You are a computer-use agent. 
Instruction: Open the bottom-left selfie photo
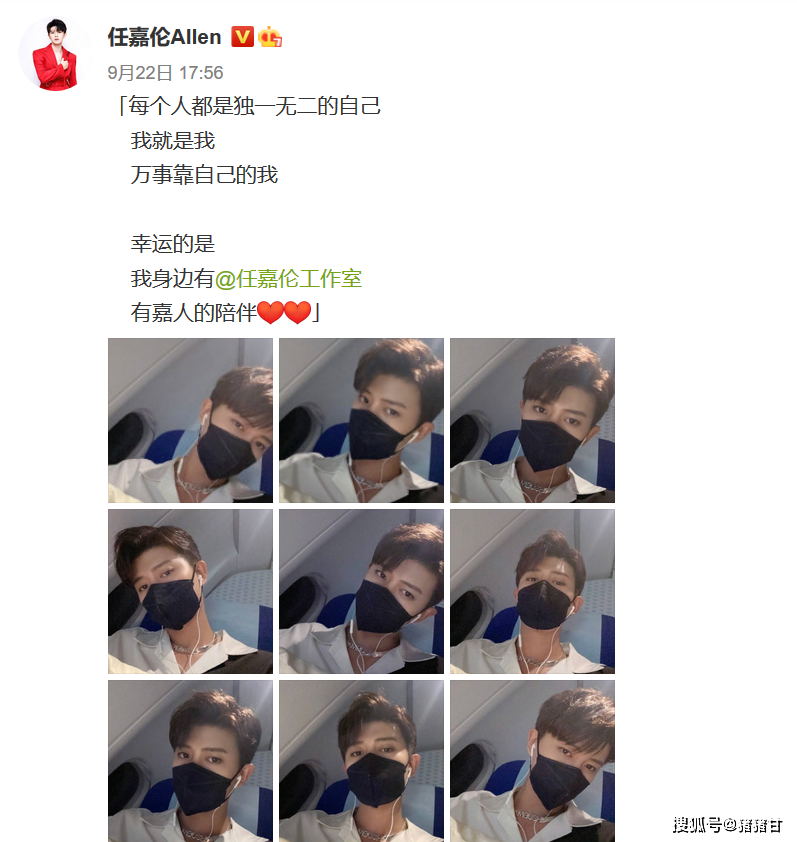coord(189,760)
